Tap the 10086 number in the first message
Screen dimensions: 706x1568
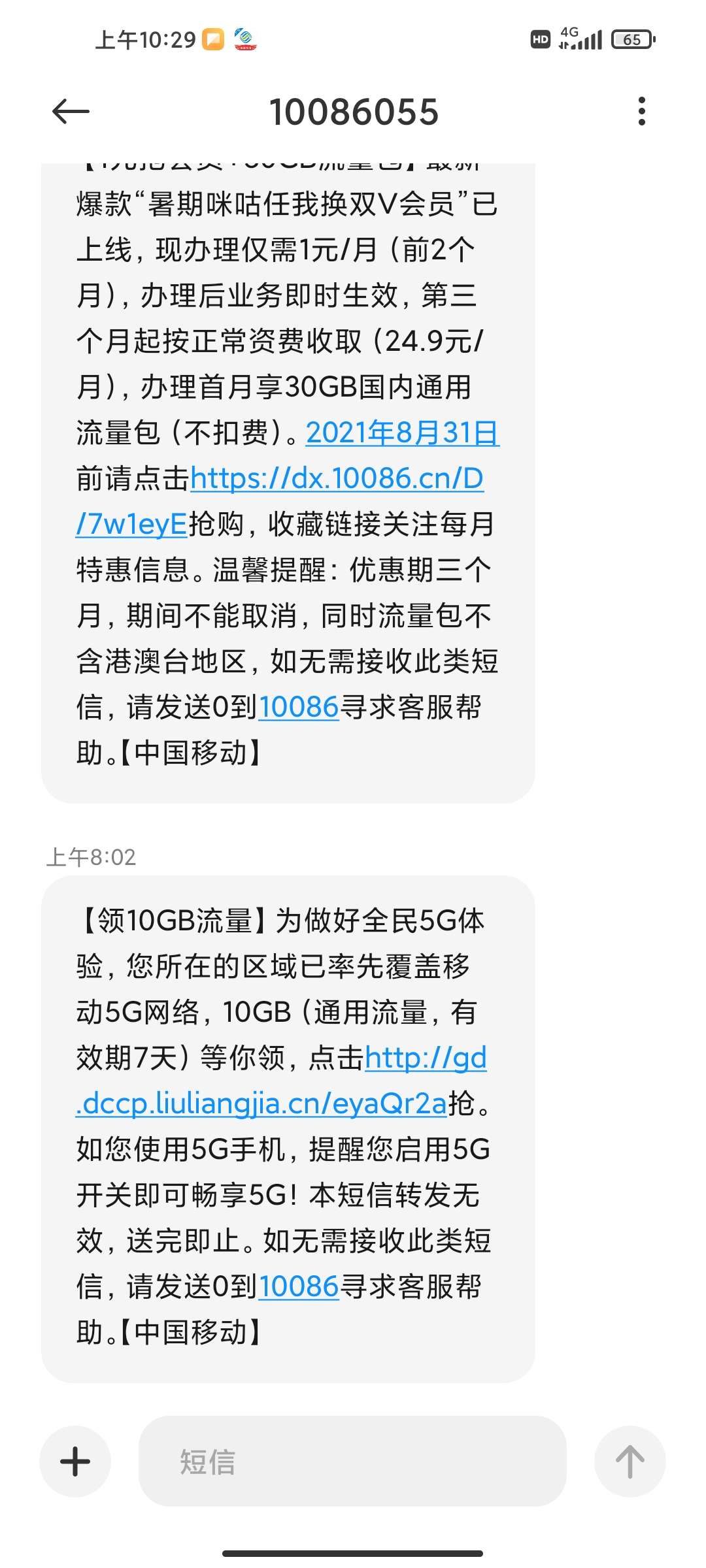pos(299,707)
